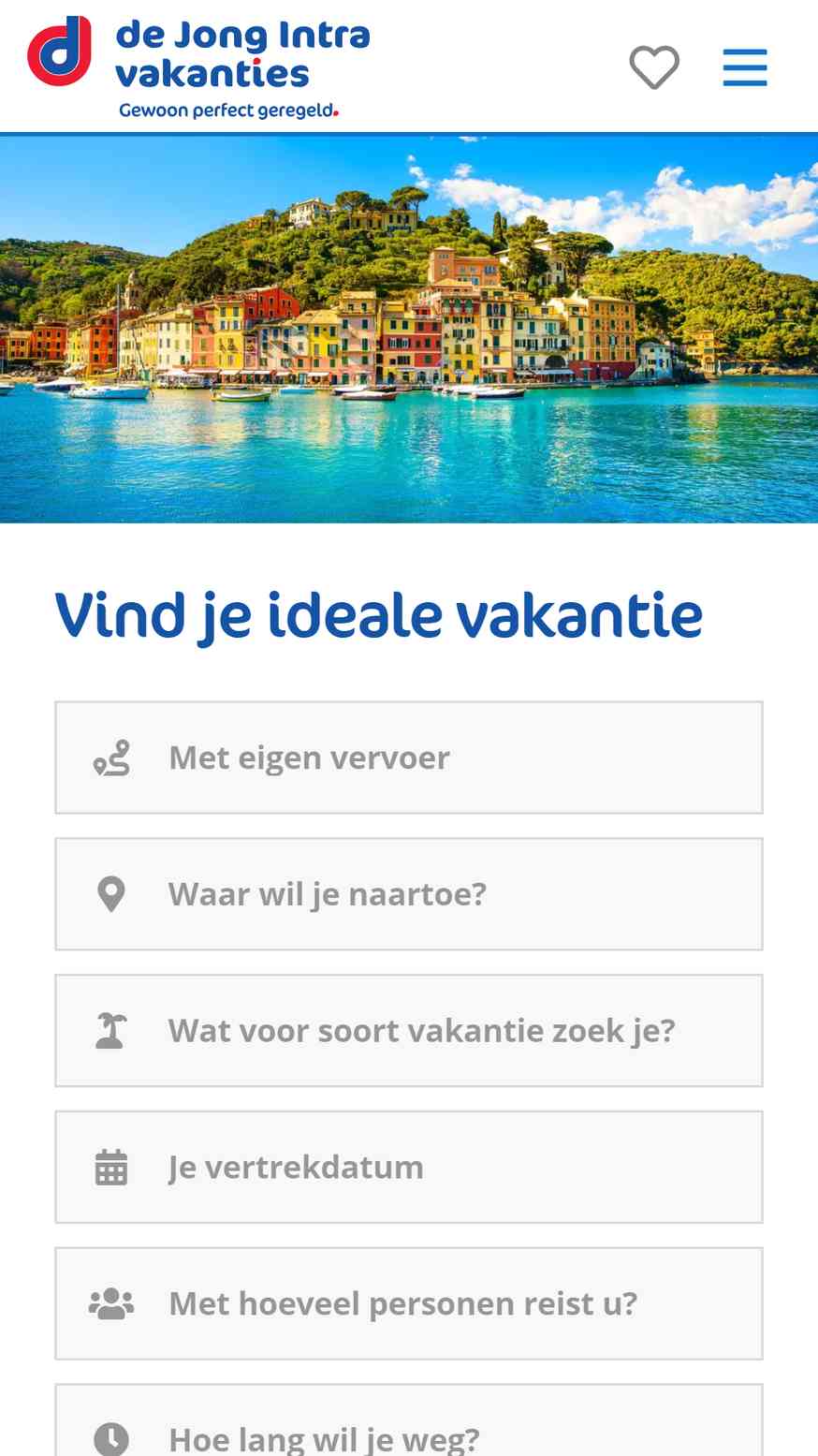Tap the de Jong Intra vakanties logo
818x1456 pixels.
(x=198, y=67)
